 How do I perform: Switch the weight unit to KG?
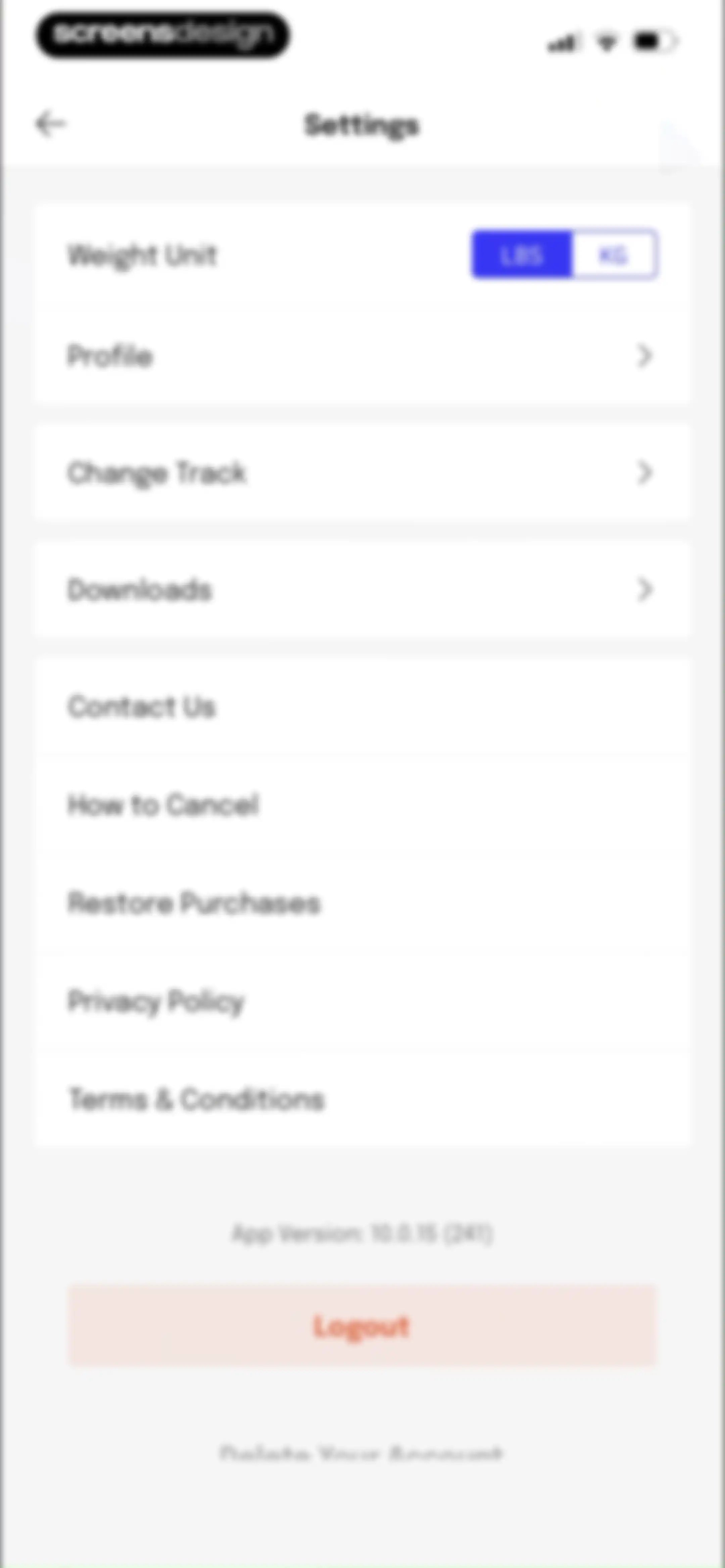pos(614,255)
